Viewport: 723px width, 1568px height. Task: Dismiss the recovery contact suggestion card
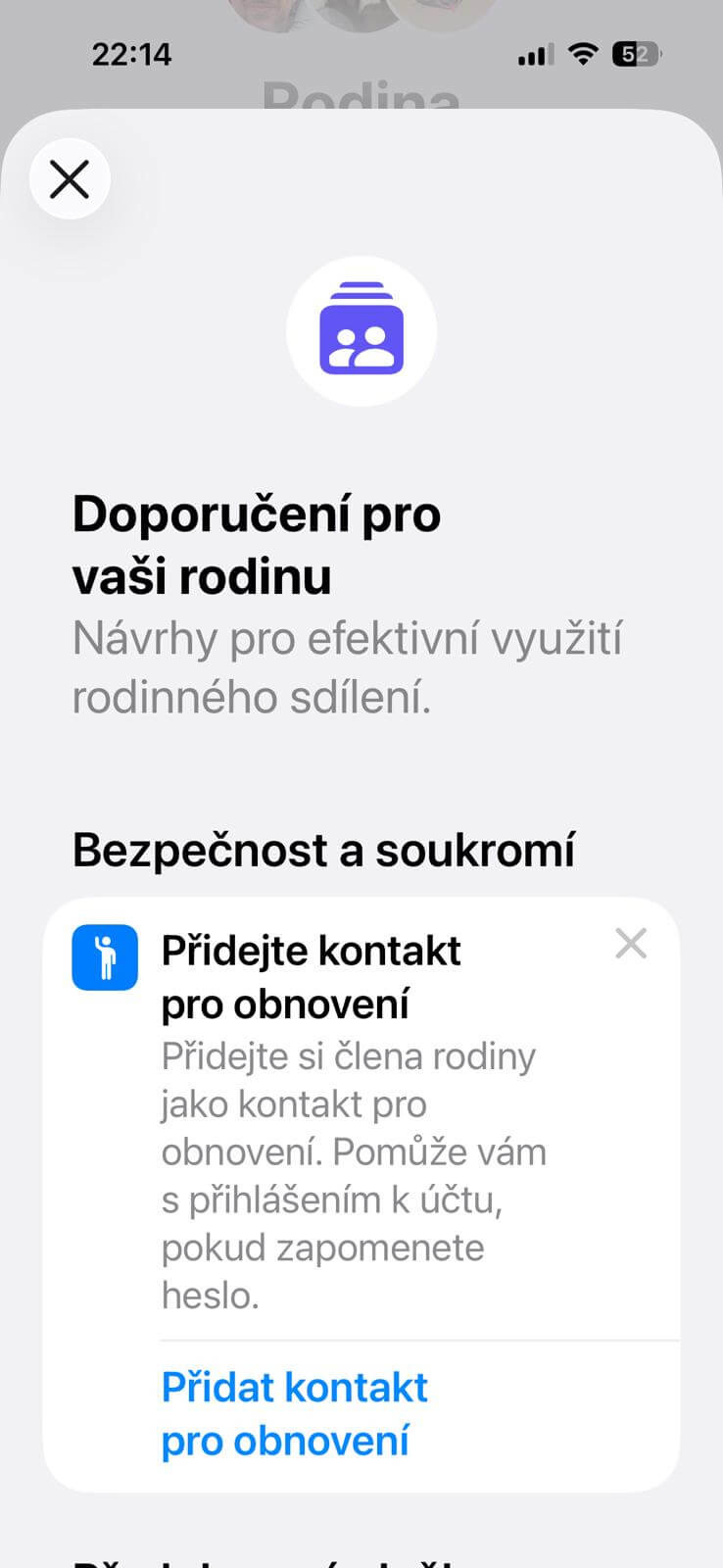(x=631, y=944)
